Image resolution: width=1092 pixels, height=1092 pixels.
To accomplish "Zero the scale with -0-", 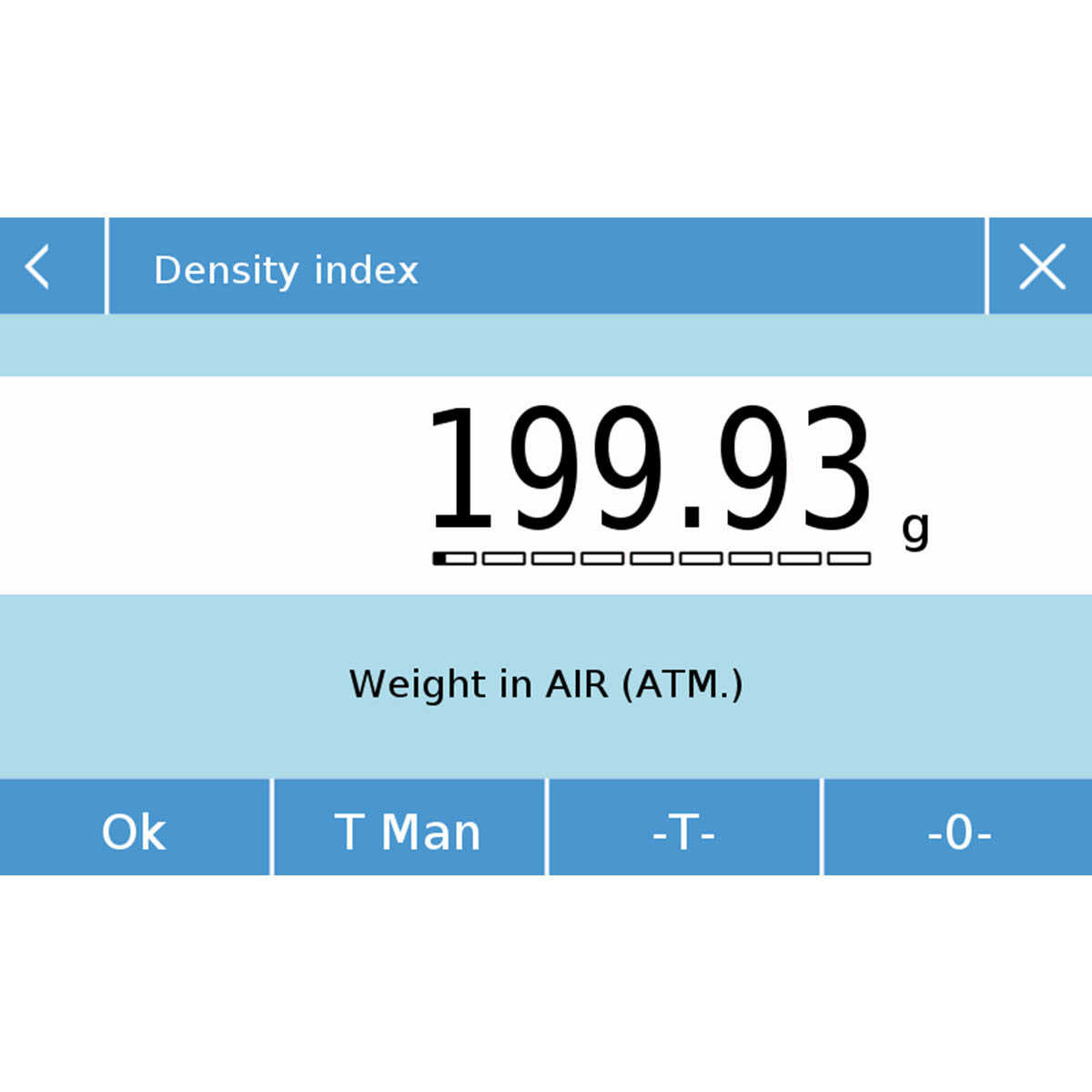I will [958, 830].
